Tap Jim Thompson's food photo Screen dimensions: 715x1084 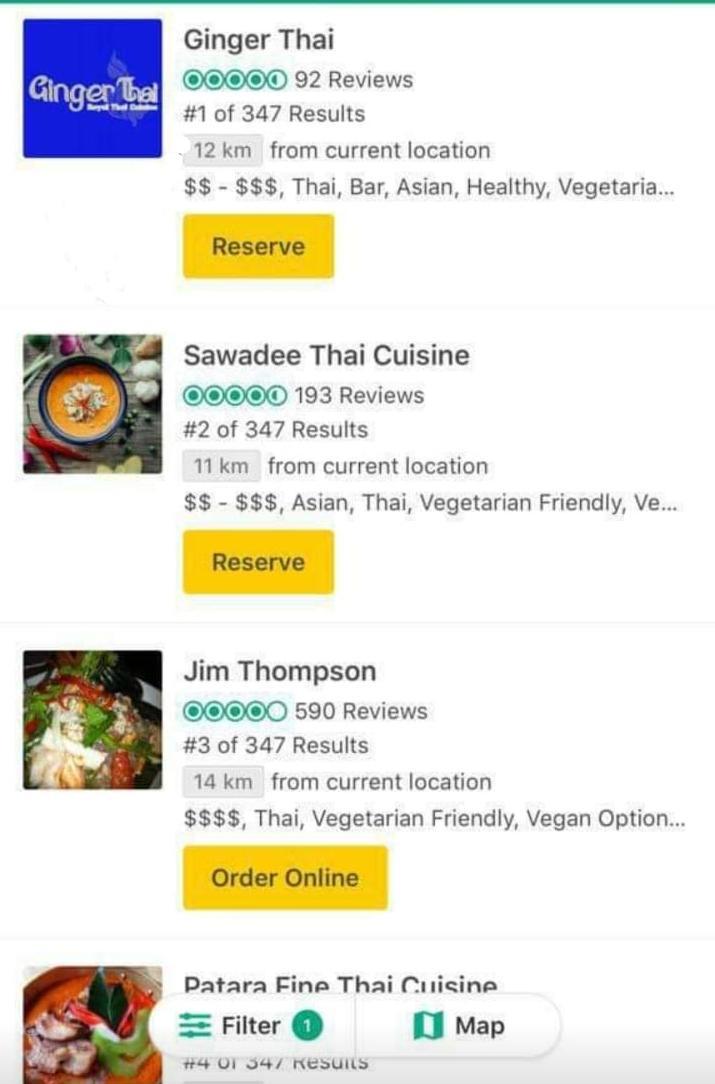click(x=92, y=720)
